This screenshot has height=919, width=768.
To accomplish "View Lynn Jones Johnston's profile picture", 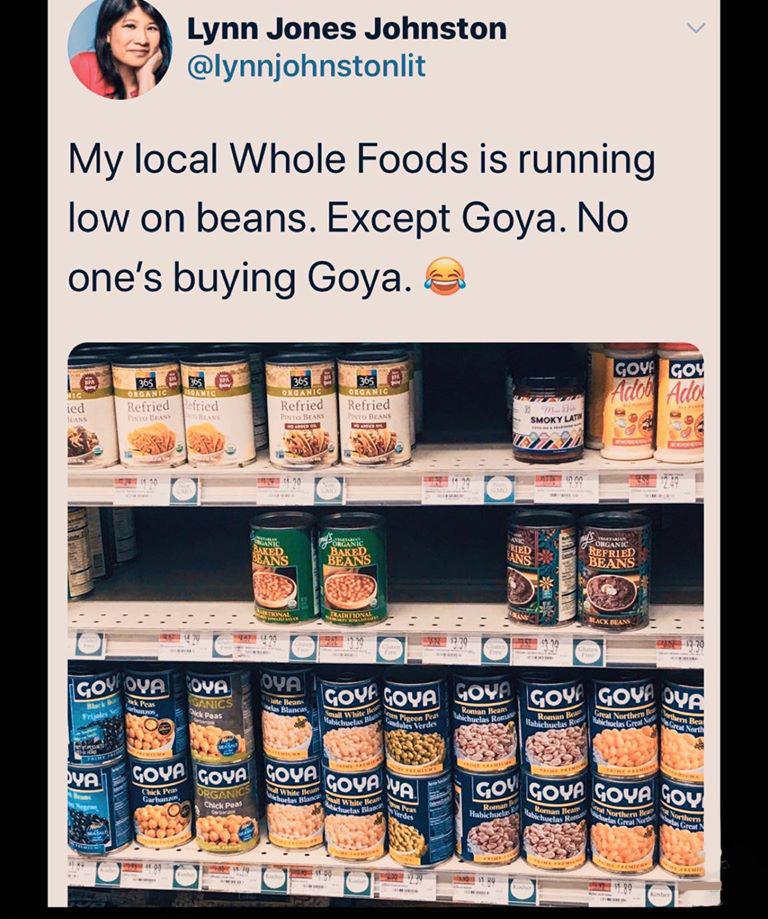I will (117, 48).
